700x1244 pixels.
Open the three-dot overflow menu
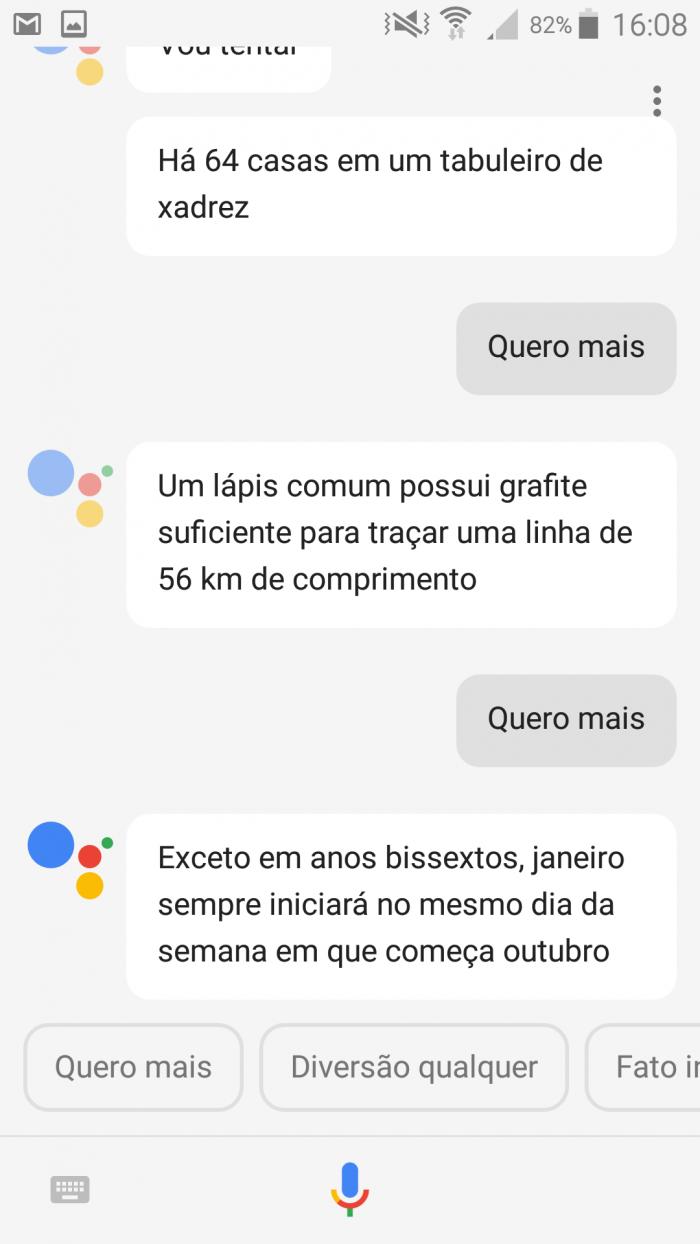(656, 101)
